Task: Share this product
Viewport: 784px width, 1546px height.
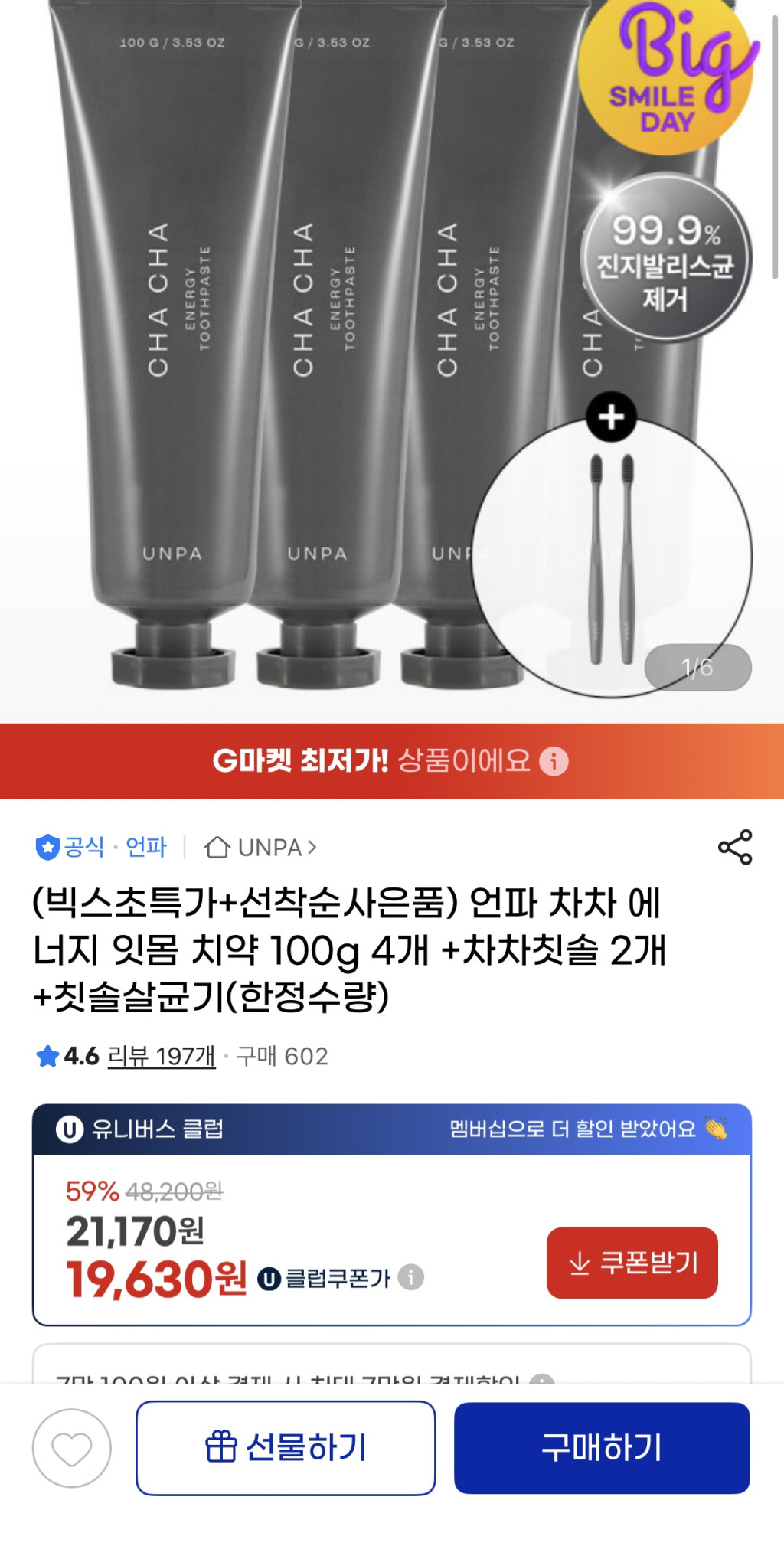Action: coord(735,847)
